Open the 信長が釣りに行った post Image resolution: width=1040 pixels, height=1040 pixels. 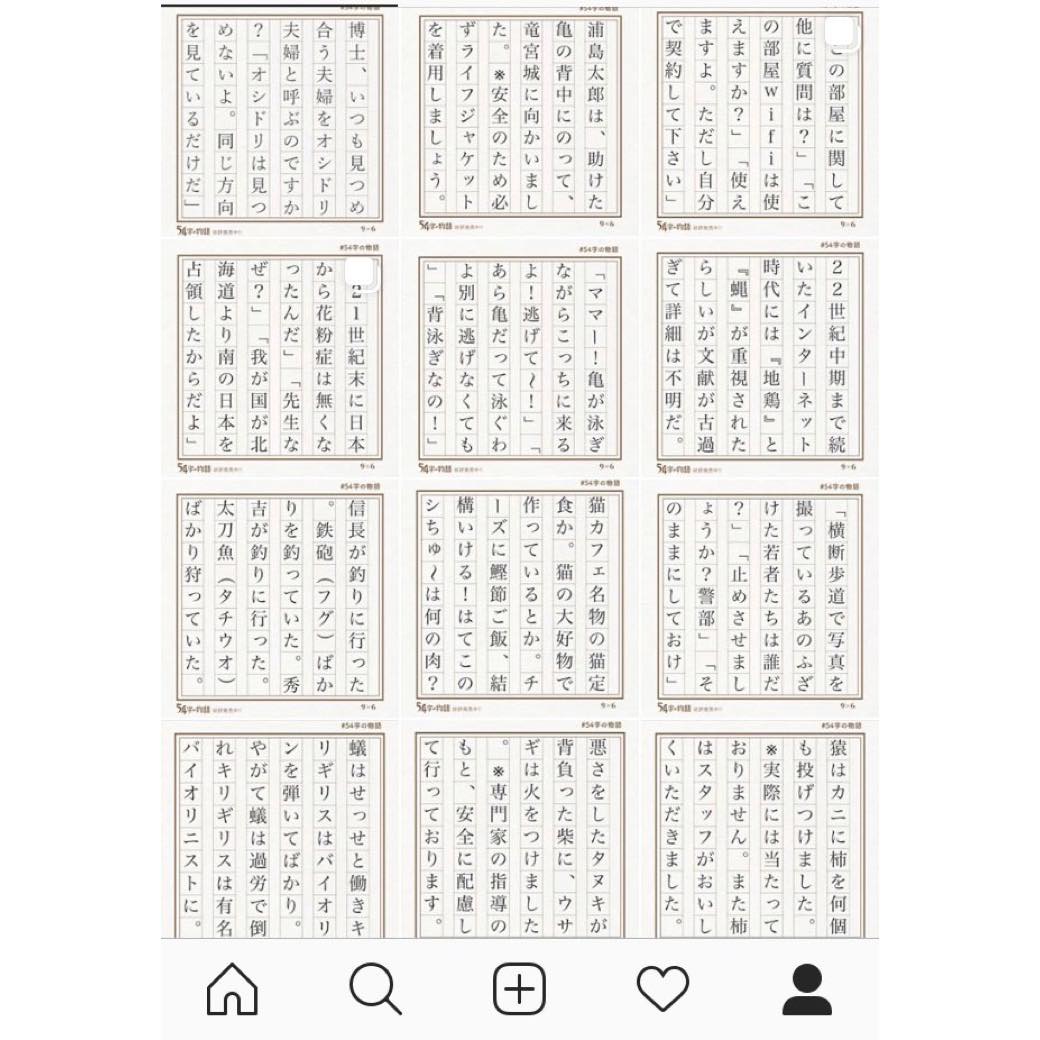click(x=280, y=598)
